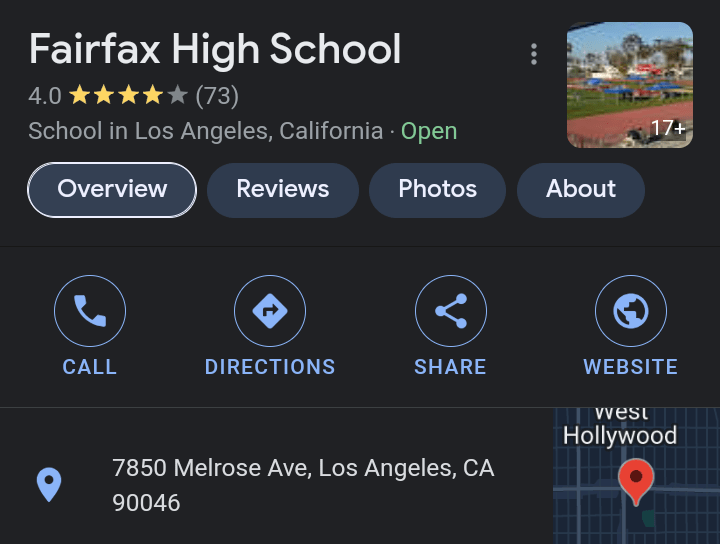
Task: Open the About tab
Action: pyautogui.click(x=580, y=189)
